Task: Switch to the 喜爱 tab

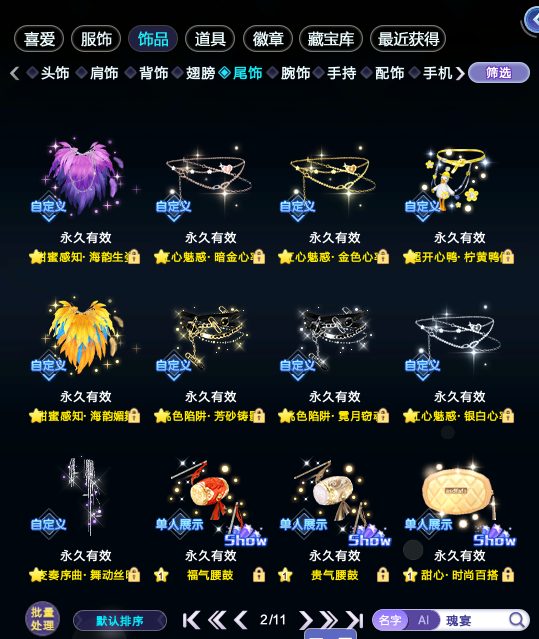Action: pyautogui.click(x=39, y=39)
